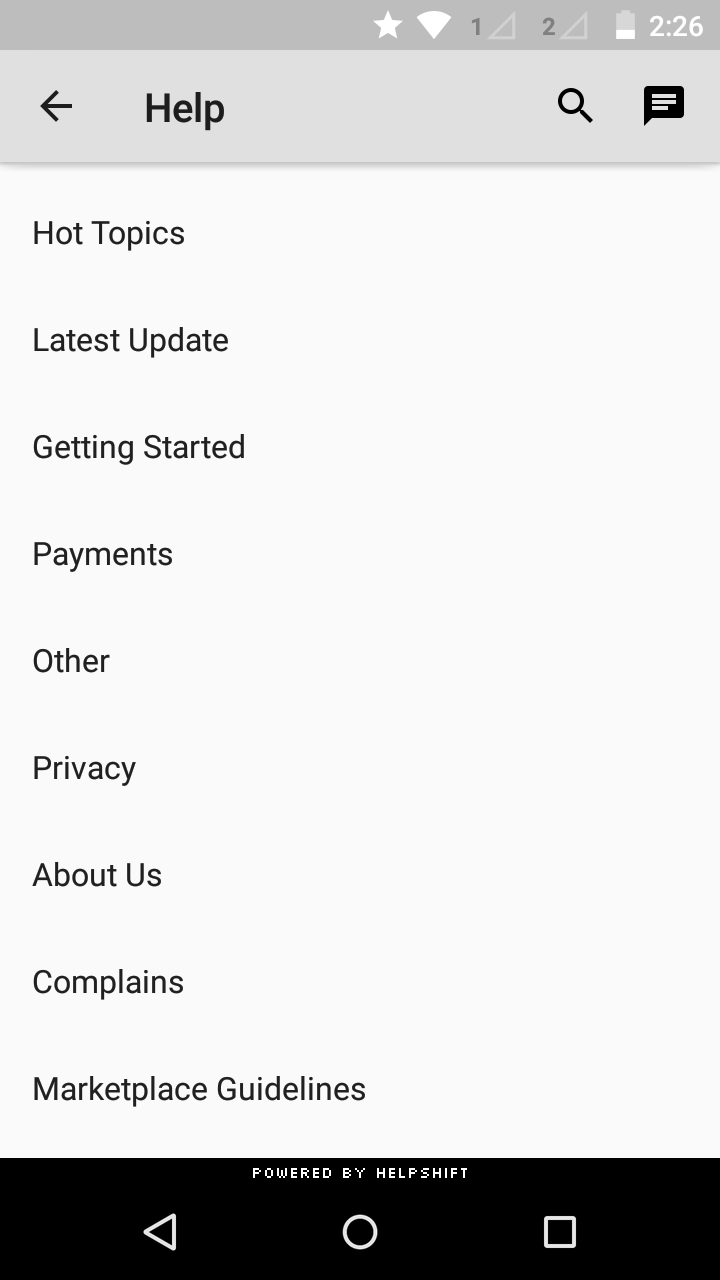Select the Getting Started topic
This screenshot has width=720, height=1280.
(x=139, y=447)
